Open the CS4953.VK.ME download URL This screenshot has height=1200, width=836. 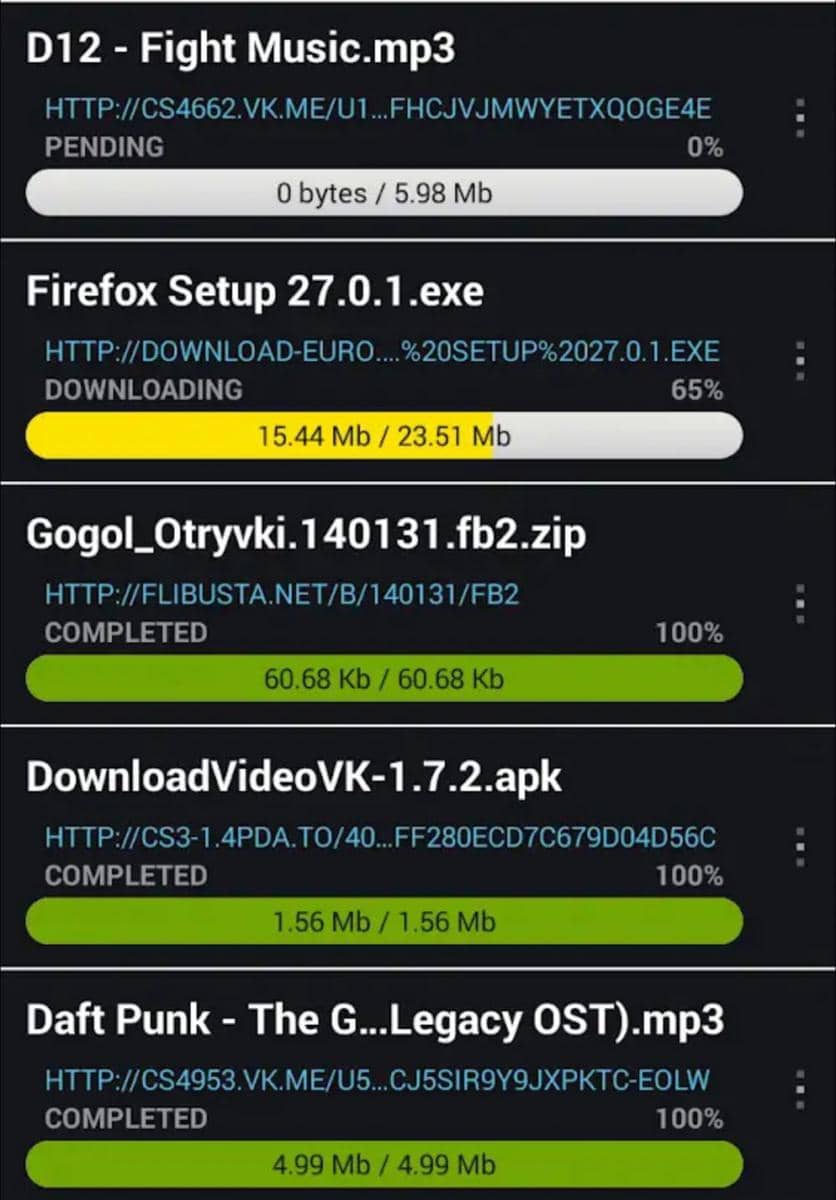tap(380, 1080)
